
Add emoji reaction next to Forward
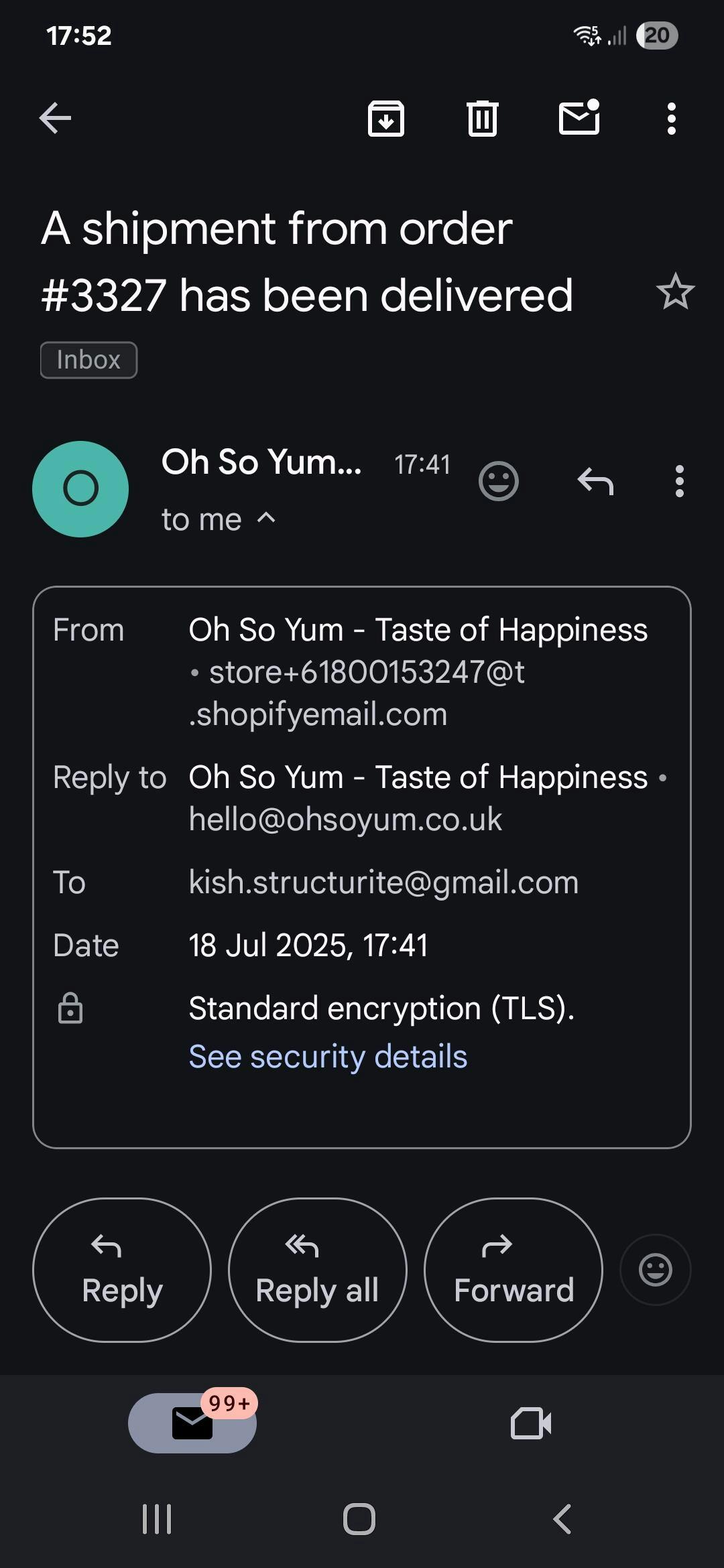(x=656, y=1270)
